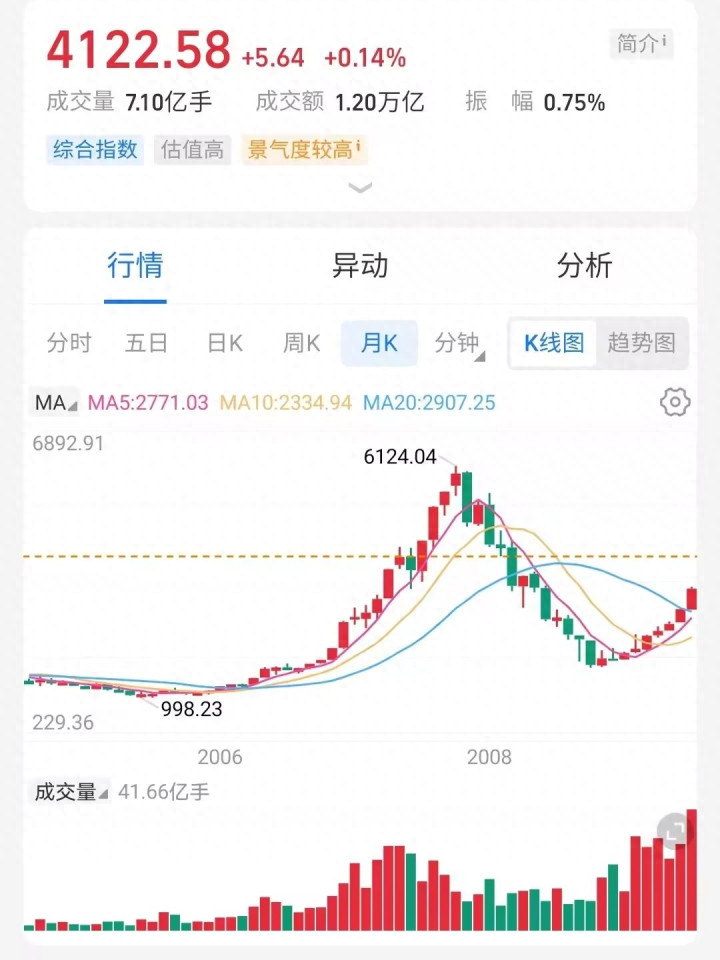This screenshot has height=960, width=720.
Task: Open chart settings gear
Action: [x=676, y=402]
